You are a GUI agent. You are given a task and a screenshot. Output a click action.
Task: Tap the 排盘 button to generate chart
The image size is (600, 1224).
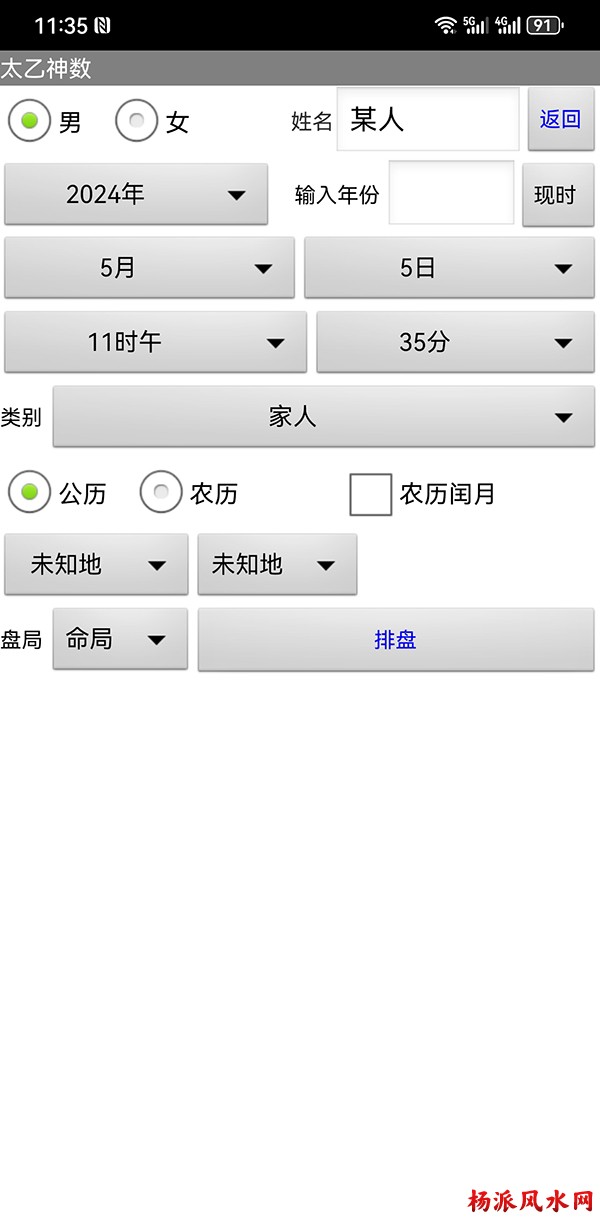[x=396, y=640]
